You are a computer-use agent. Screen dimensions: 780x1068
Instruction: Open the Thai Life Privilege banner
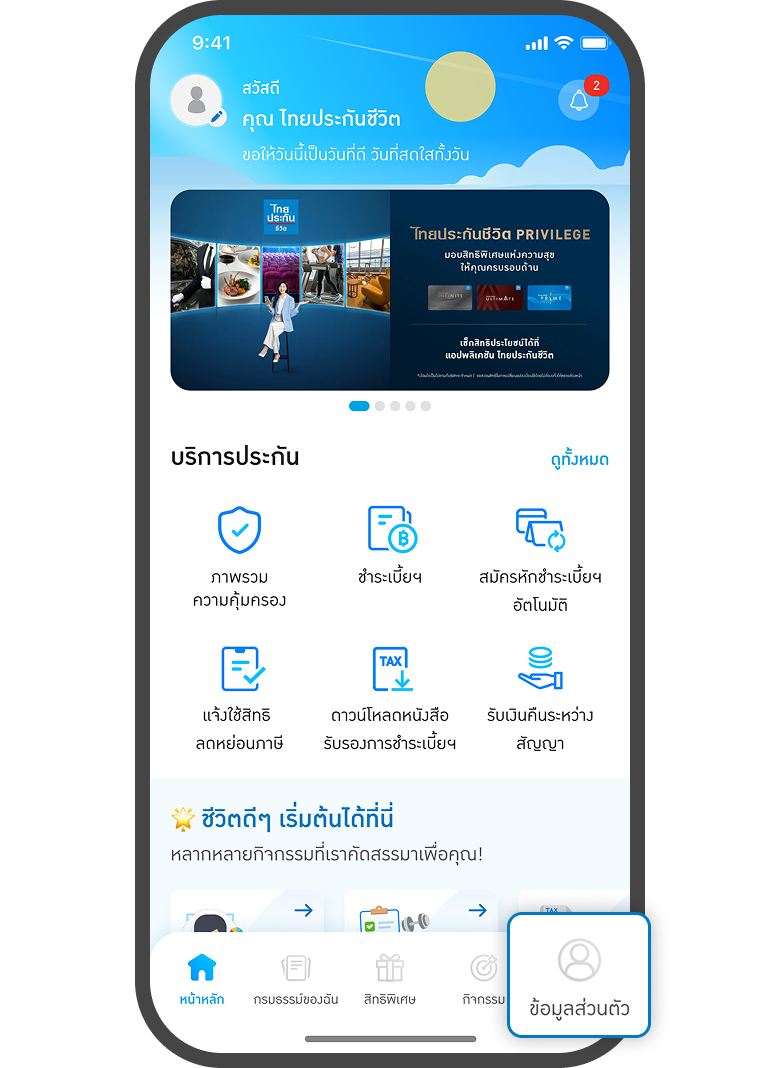coord(389,290)
